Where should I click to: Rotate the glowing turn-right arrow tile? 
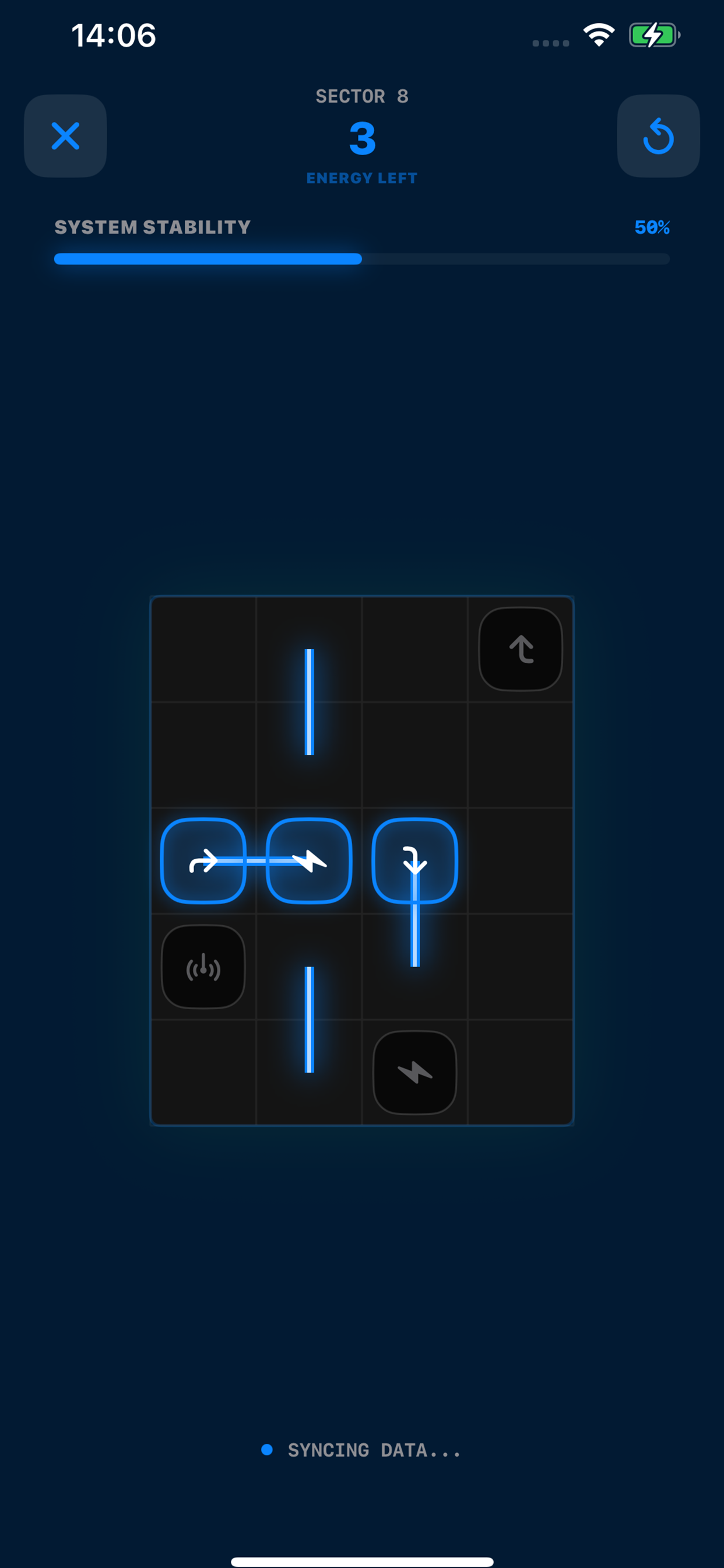click(203, 860)
